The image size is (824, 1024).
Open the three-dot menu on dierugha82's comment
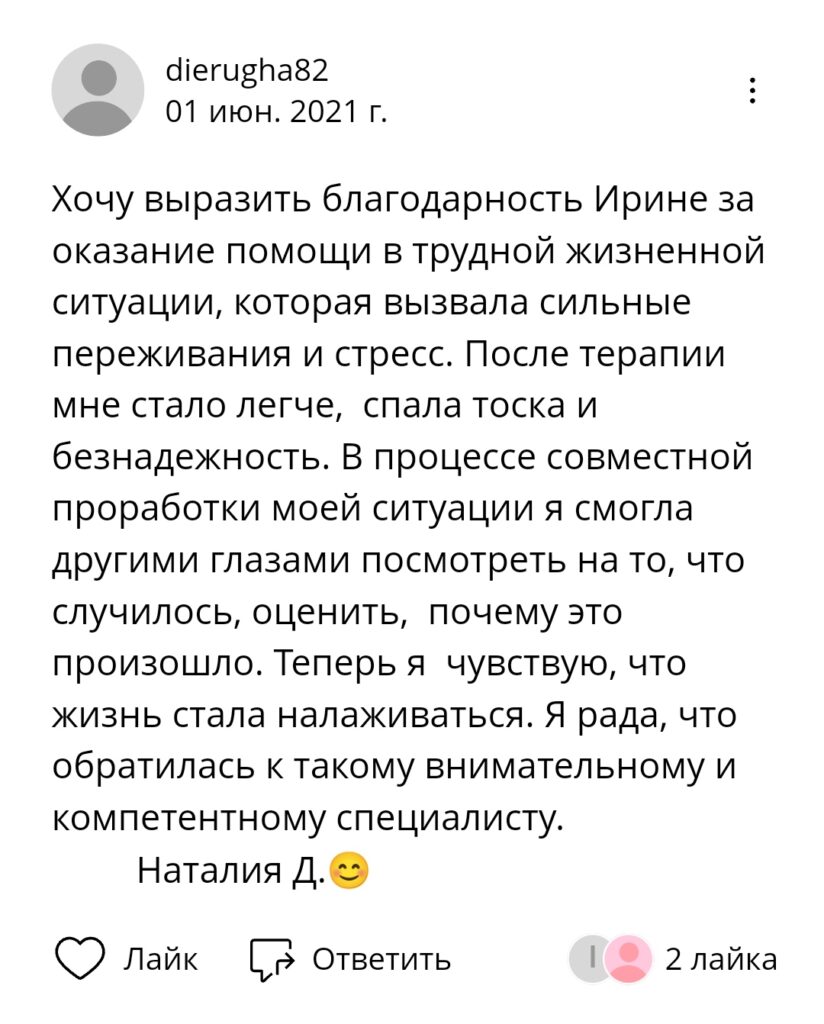click(752, 90)
